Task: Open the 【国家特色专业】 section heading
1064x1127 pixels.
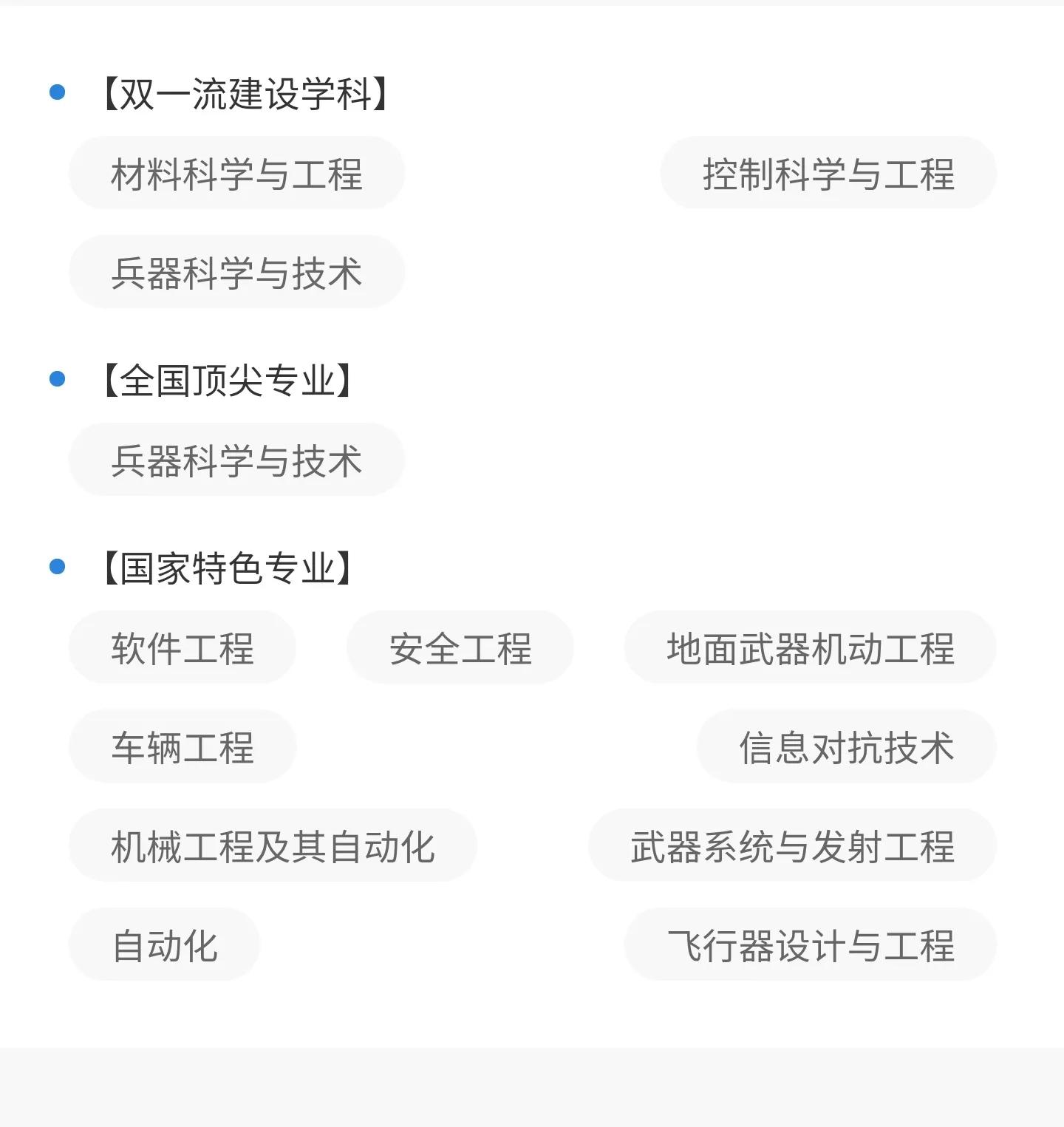Action: tap(228, 565)
